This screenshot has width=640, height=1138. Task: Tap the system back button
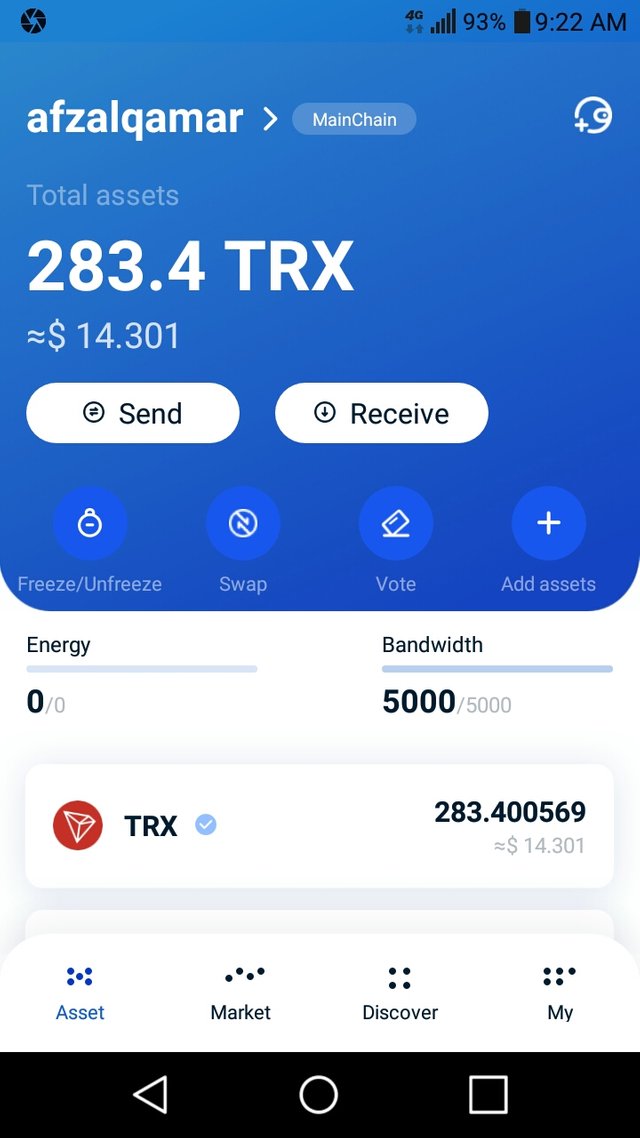coord(151,1095)
